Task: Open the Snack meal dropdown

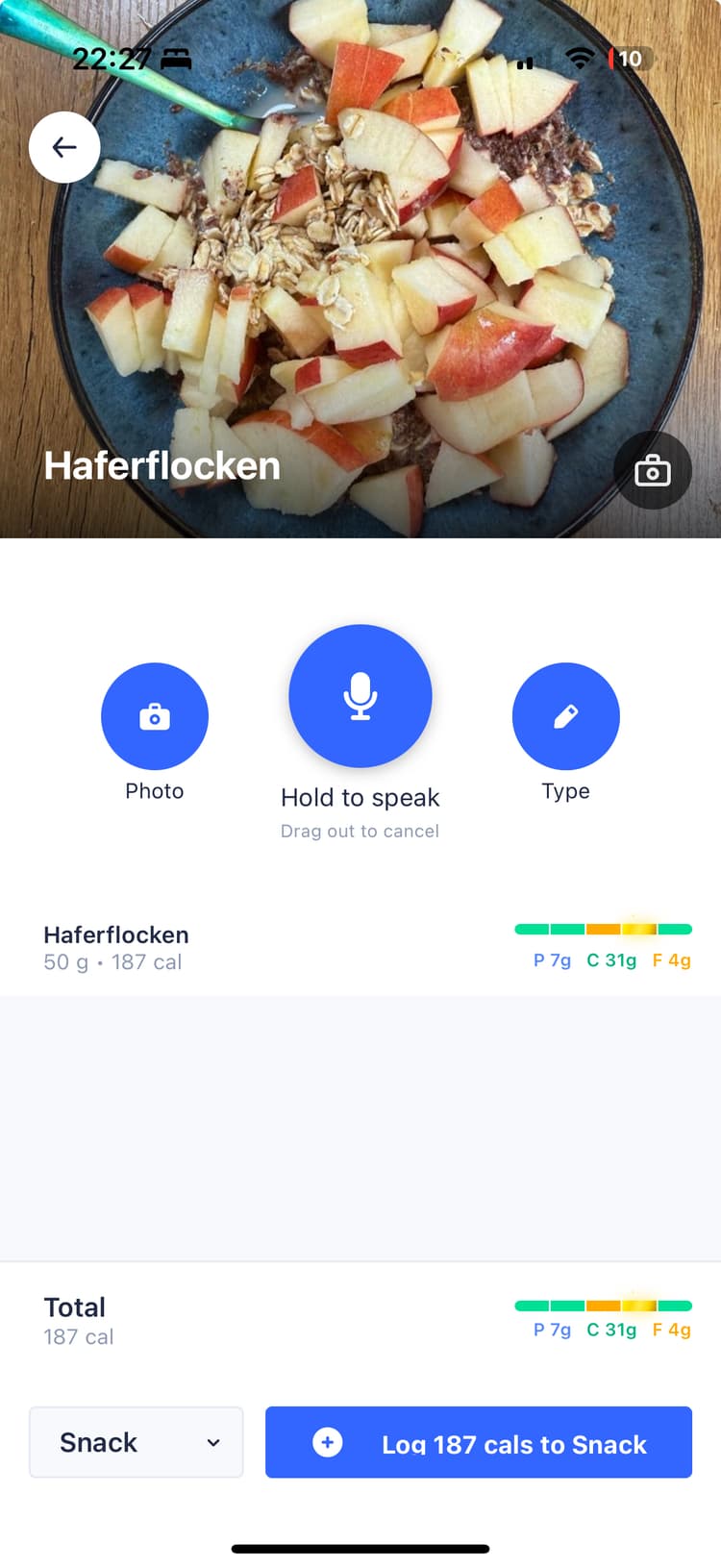Action: (x=137, y=1442)
